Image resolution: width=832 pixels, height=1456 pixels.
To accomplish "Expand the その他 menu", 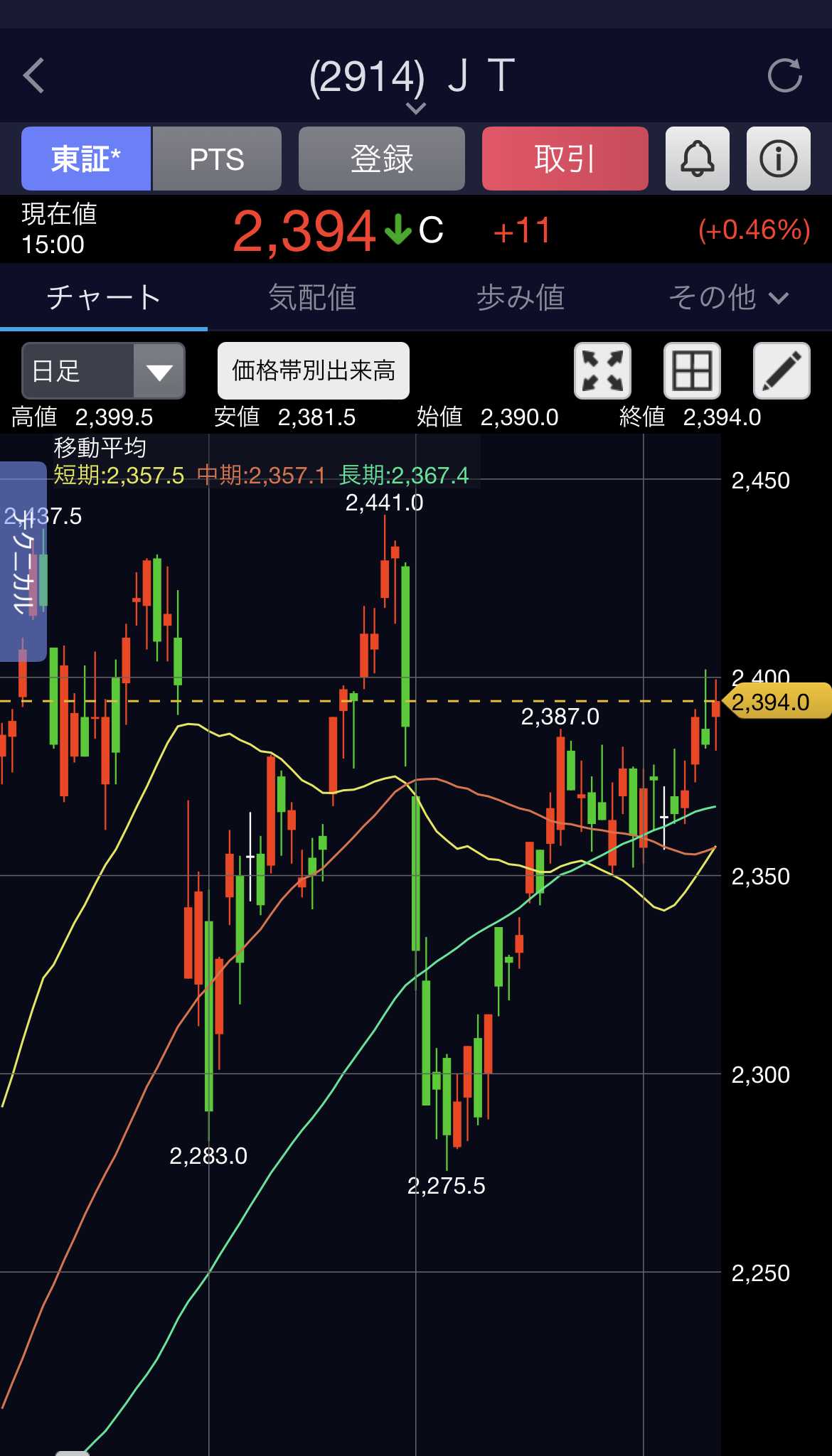I will point(728,297).
